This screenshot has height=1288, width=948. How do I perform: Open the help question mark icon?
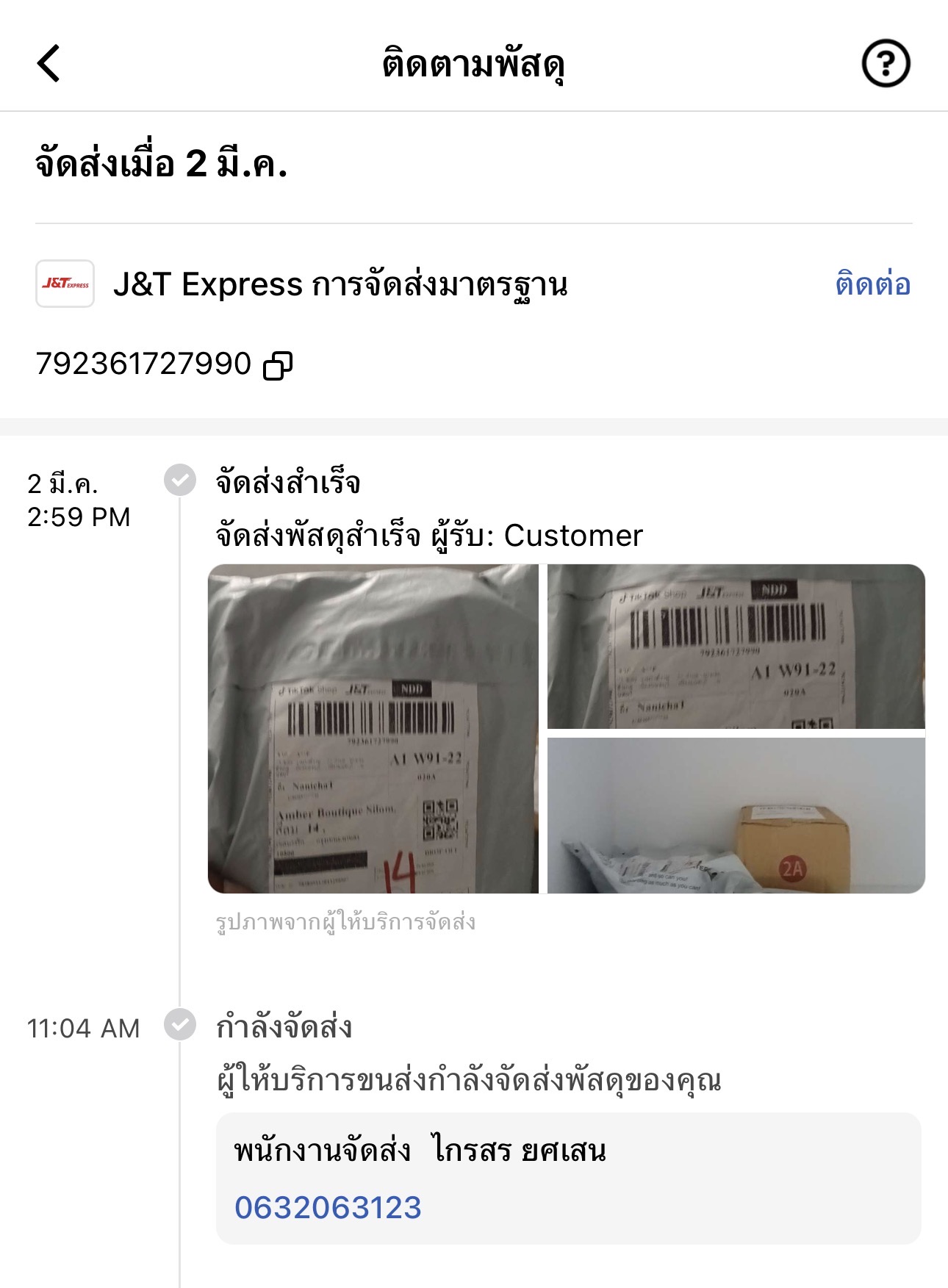885,63
